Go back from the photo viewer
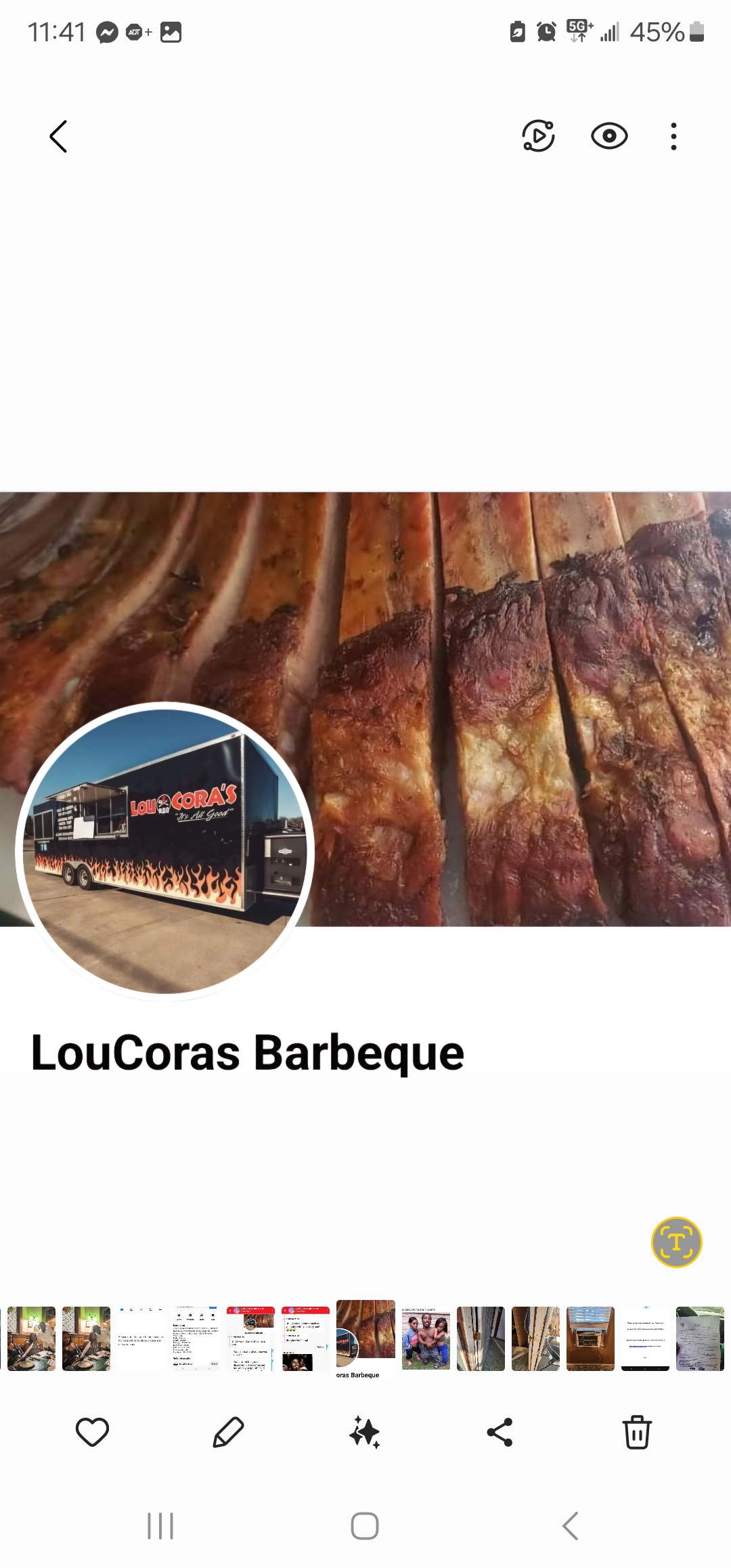The height and width of the screenshot is (1568, 731). point(59,137)
